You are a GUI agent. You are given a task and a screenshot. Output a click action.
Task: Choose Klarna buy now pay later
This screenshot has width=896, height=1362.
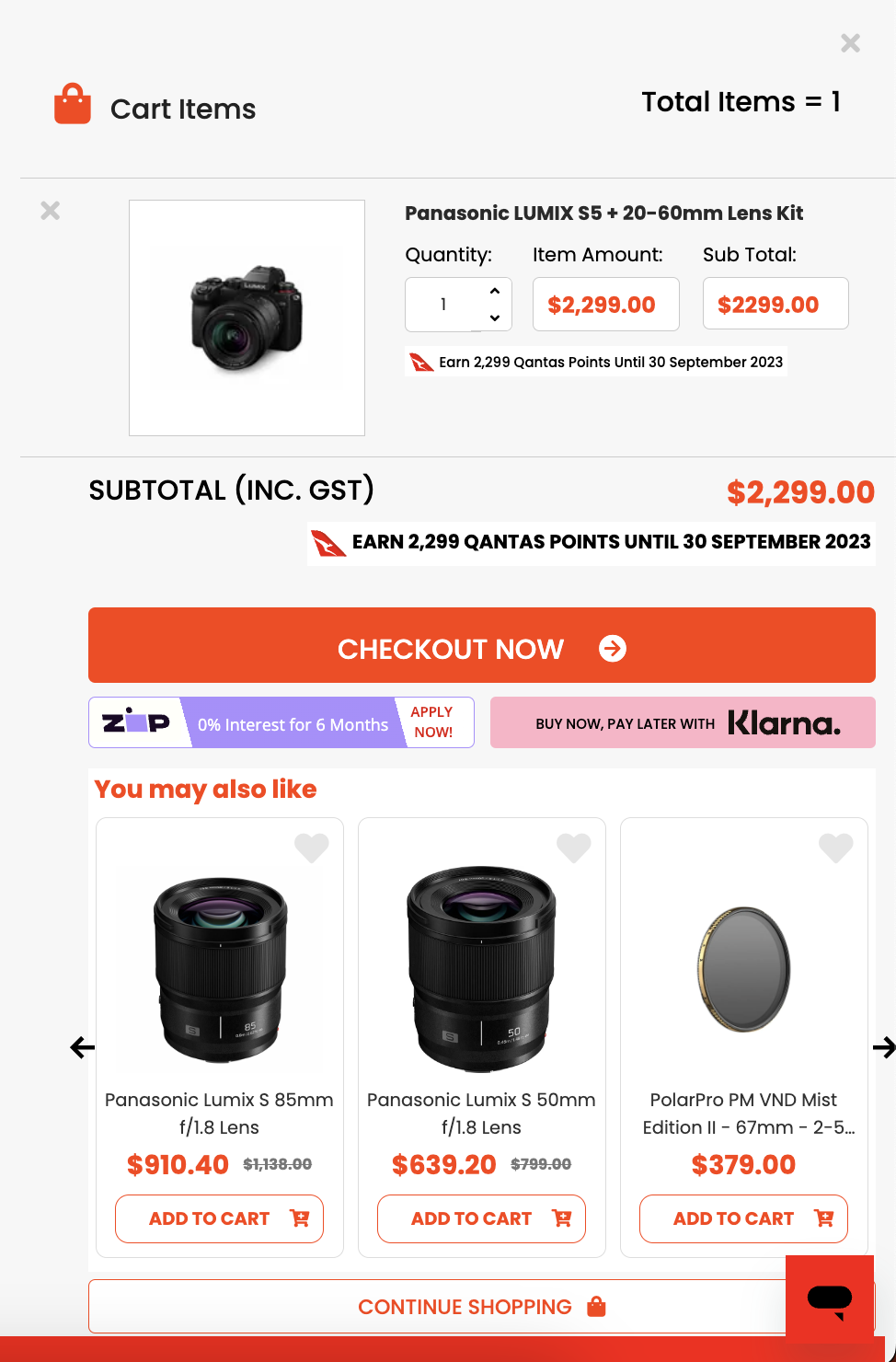pos(683,722)
